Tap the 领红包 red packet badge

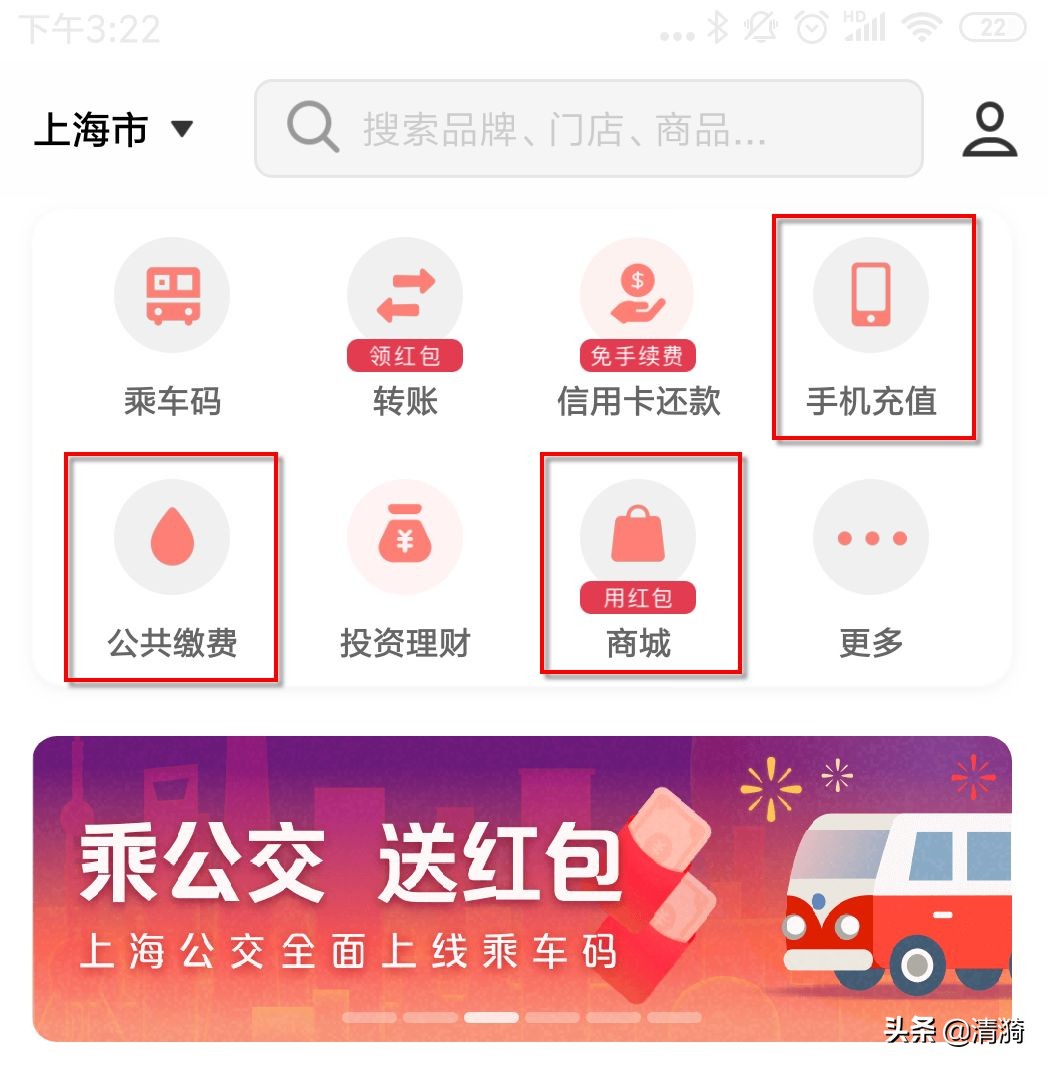click(405, 356)
